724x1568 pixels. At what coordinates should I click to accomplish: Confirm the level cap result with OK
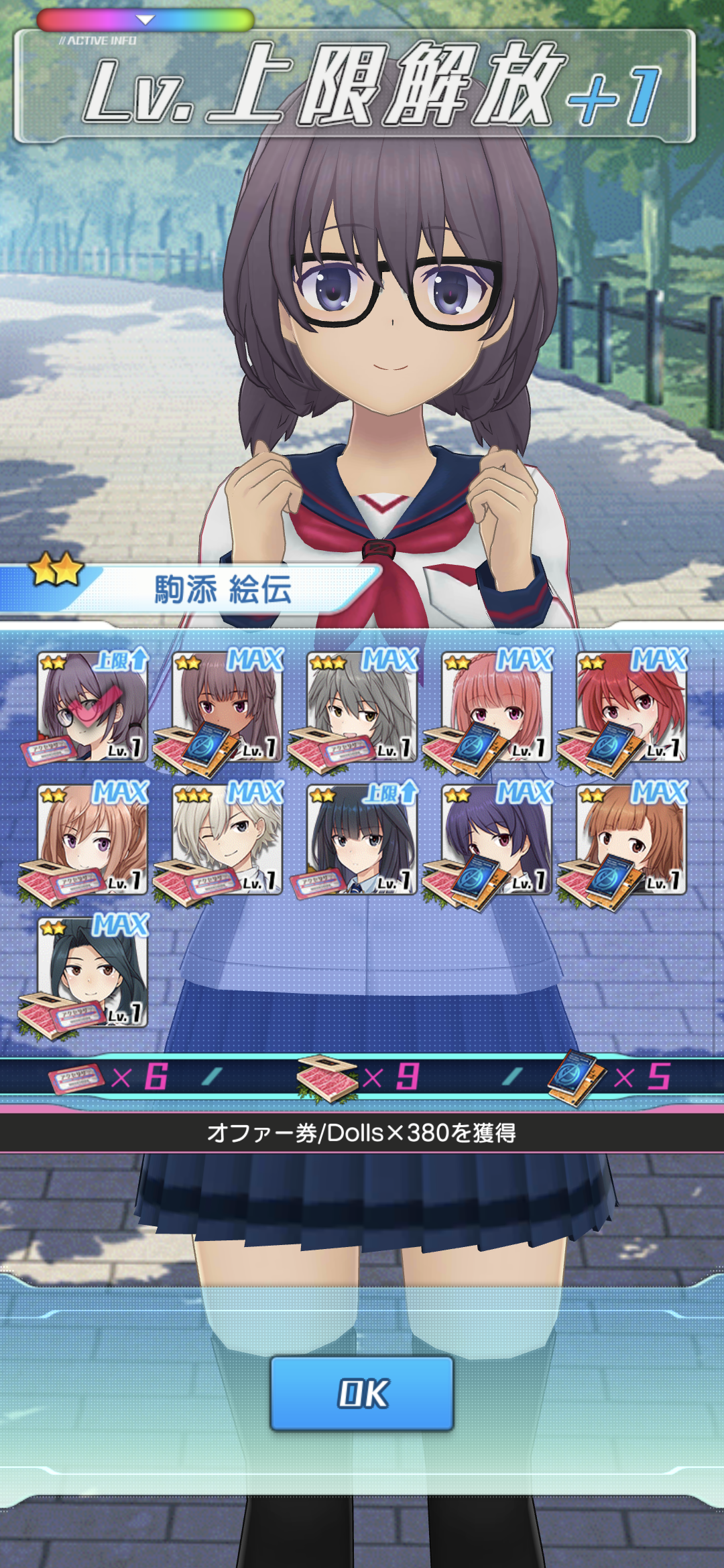[x=362, y=1393]
